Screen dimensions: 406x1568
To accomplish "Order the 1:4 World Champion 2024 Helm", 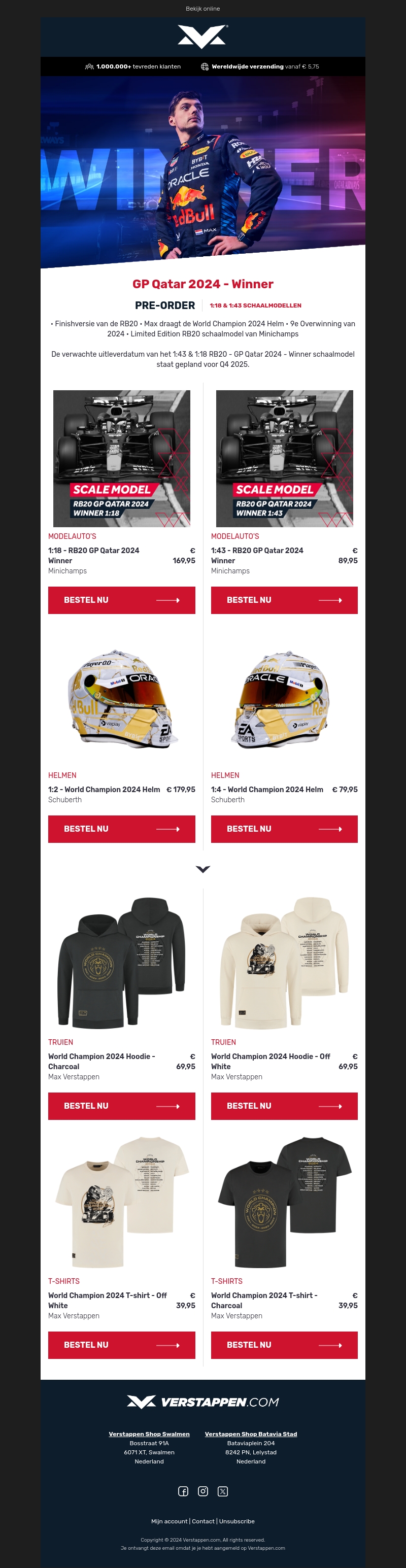I will pyautogui.click(x=284, y=829).
